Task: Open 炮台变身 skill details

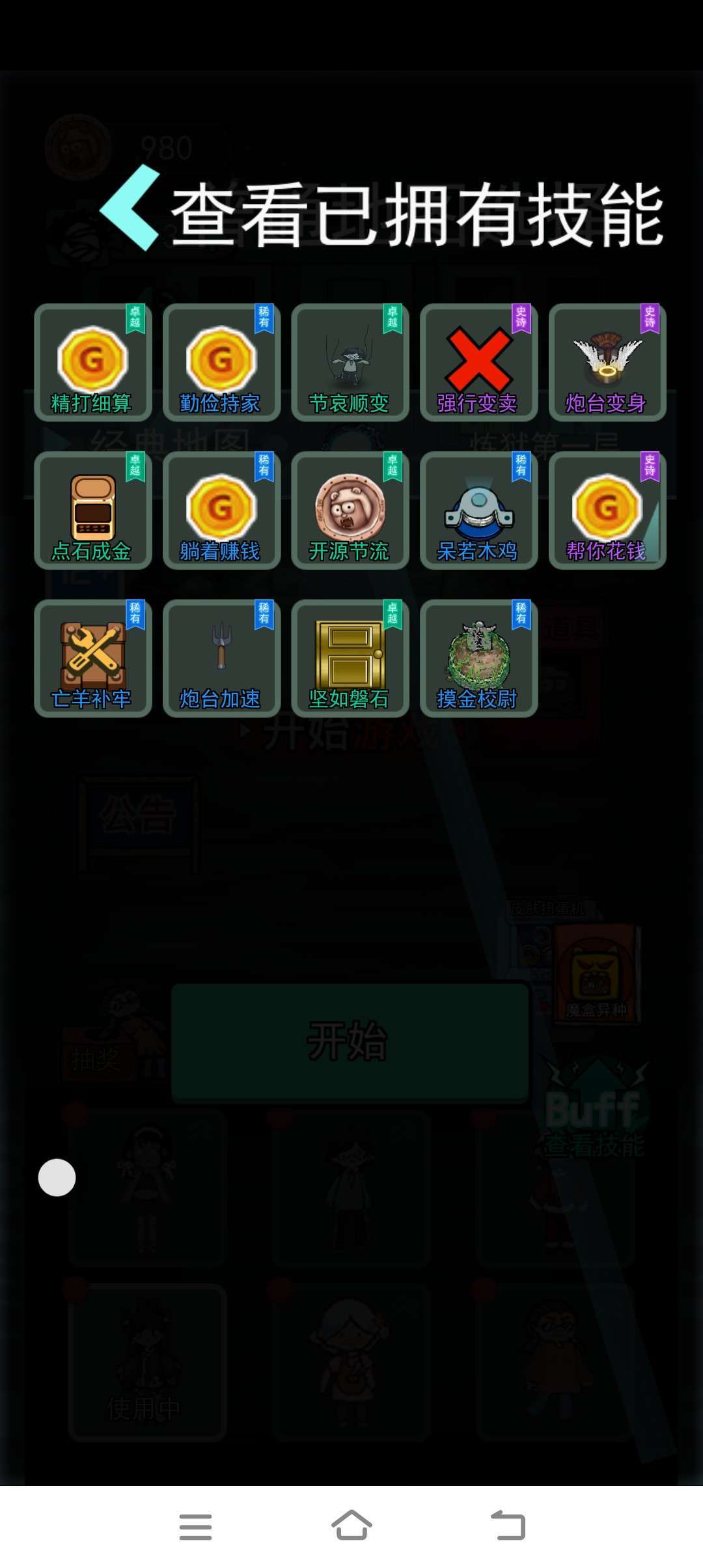Action: click(607, 362)
